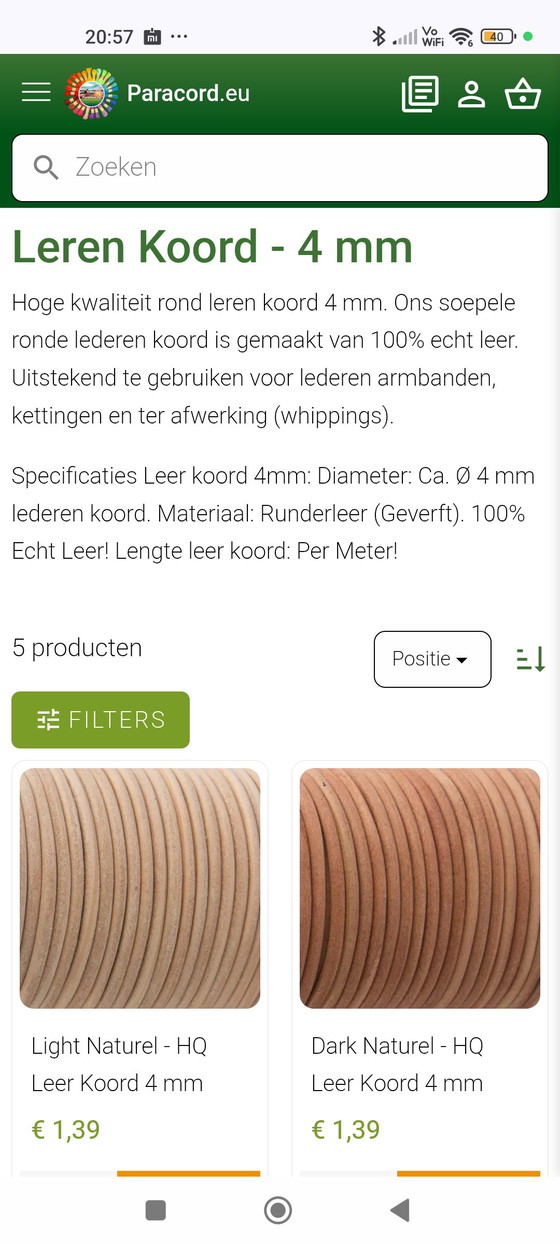
Task: Go back with the system back button
Action: 400,1210
